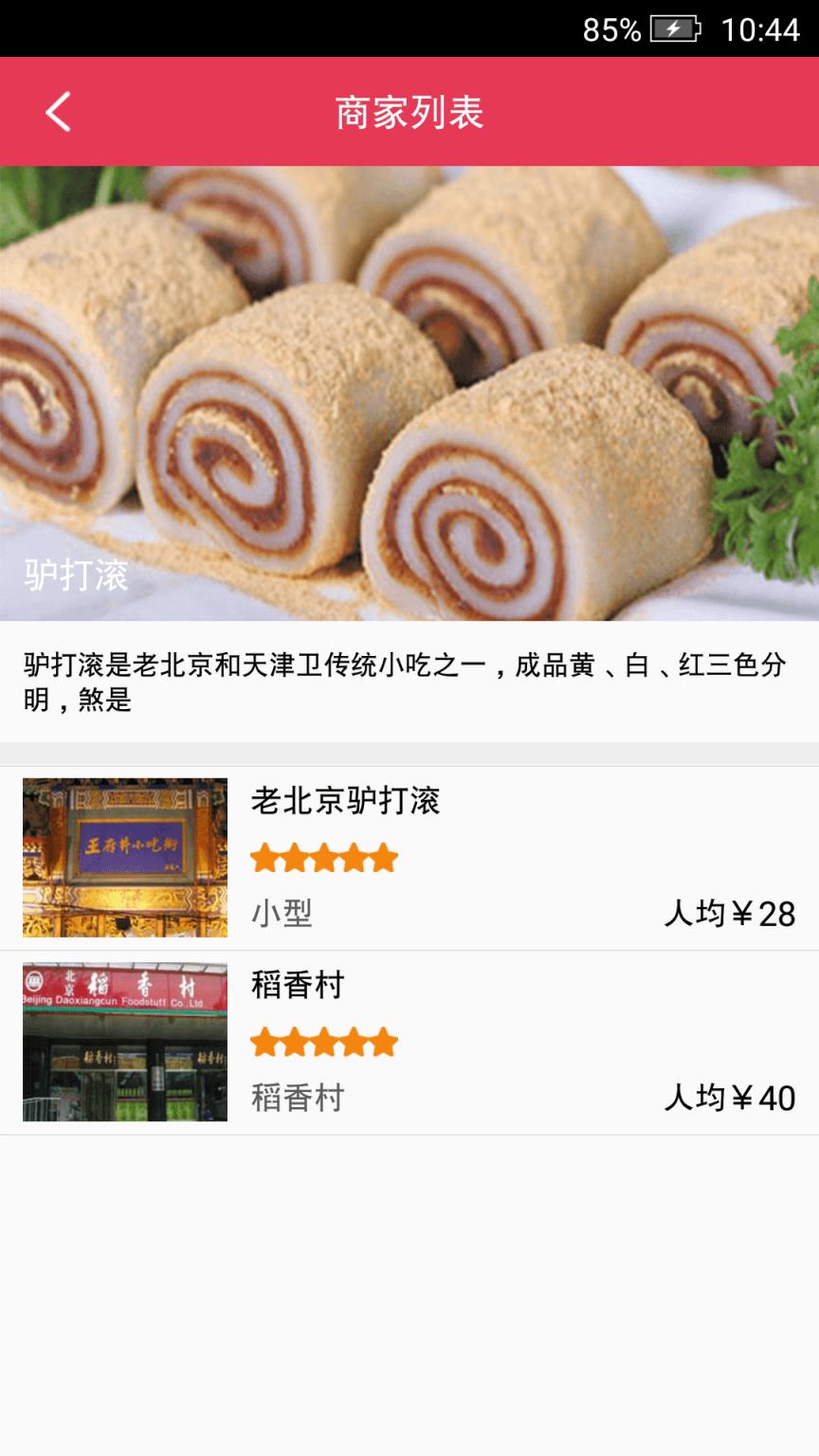Screen dimensions: 819x1456
Task: Tap the battery charging icon in status bar
Action: click(x=673, y=29)
